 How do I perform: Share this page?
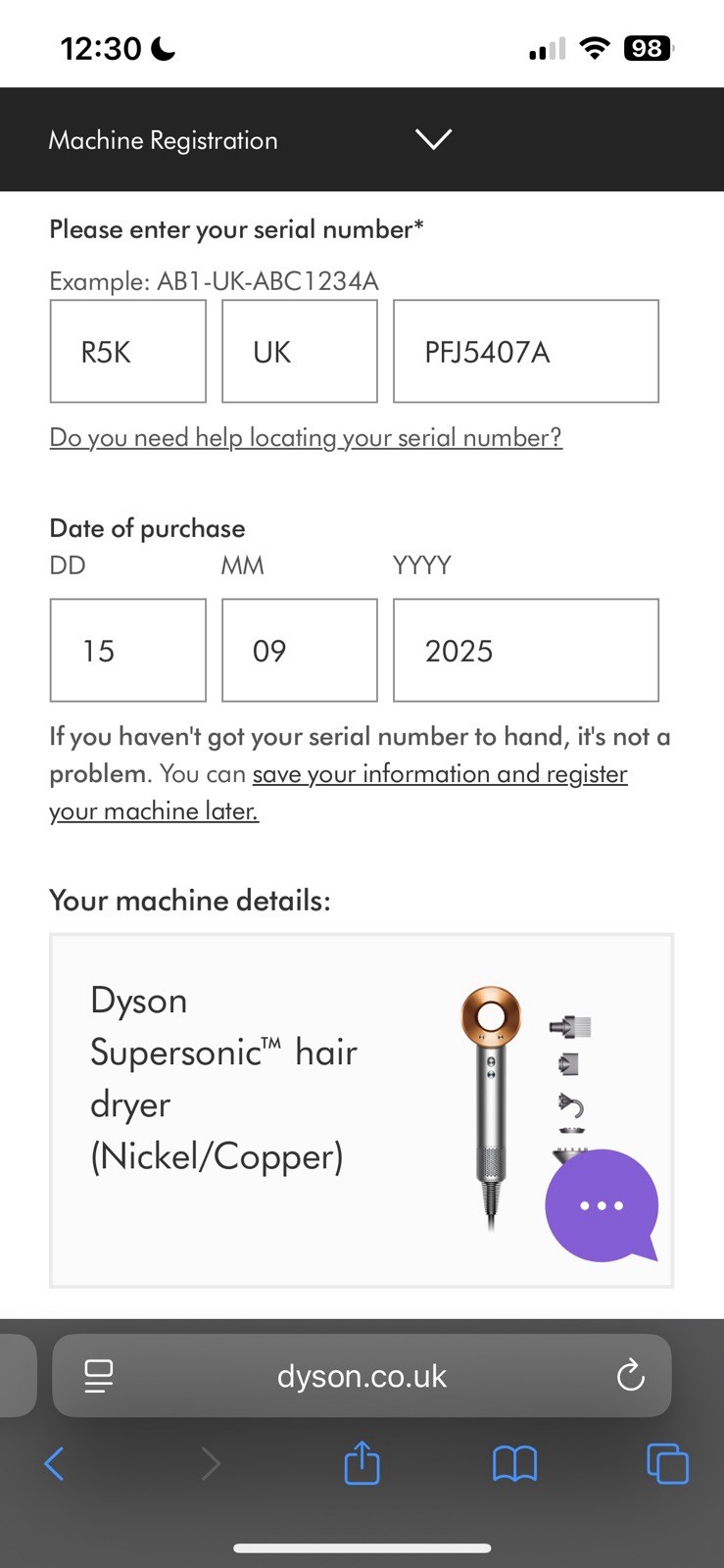[x=362, y=1464]
